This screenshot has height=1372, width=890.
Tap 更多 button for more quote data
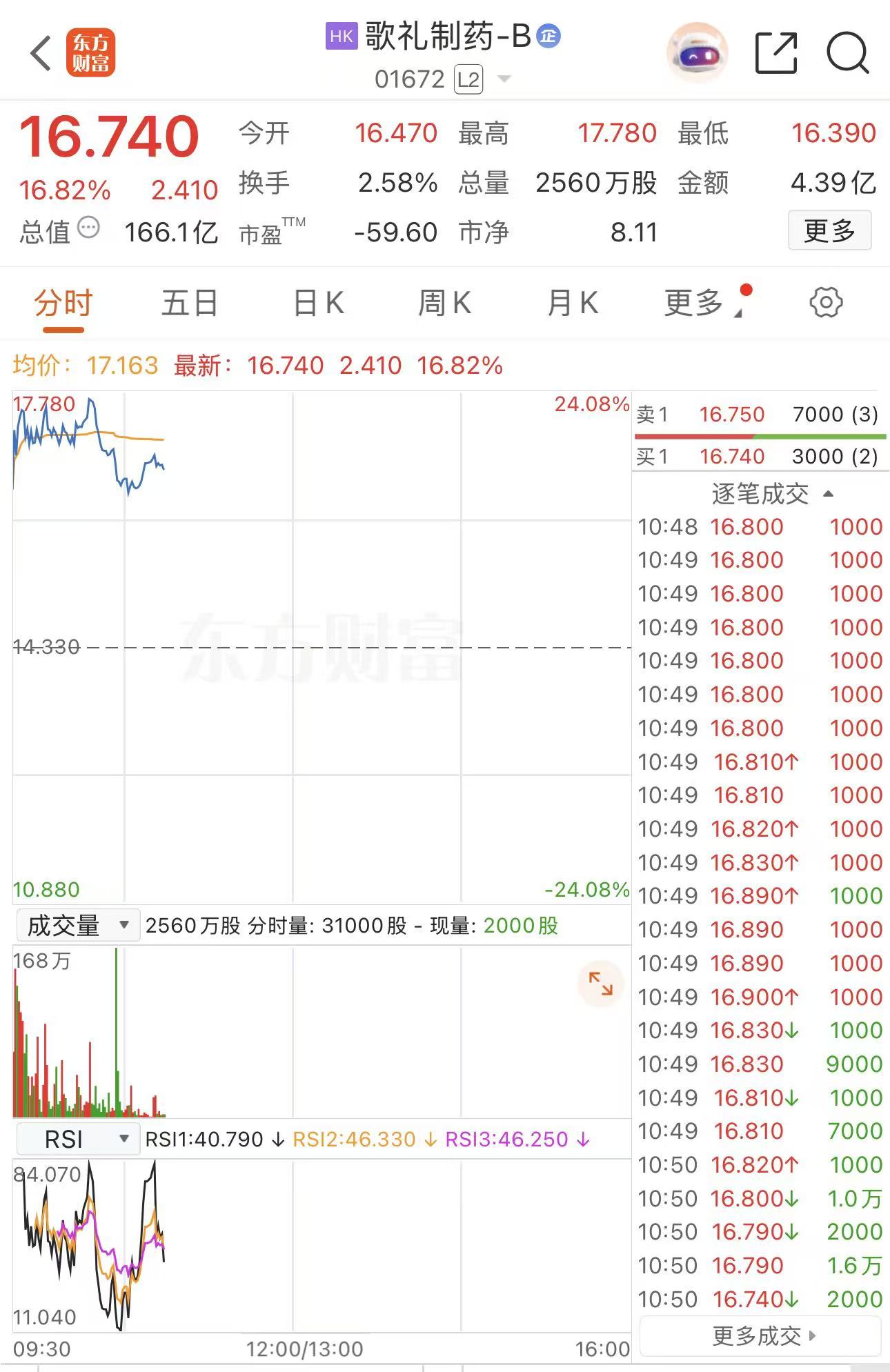tap(829, 230)
